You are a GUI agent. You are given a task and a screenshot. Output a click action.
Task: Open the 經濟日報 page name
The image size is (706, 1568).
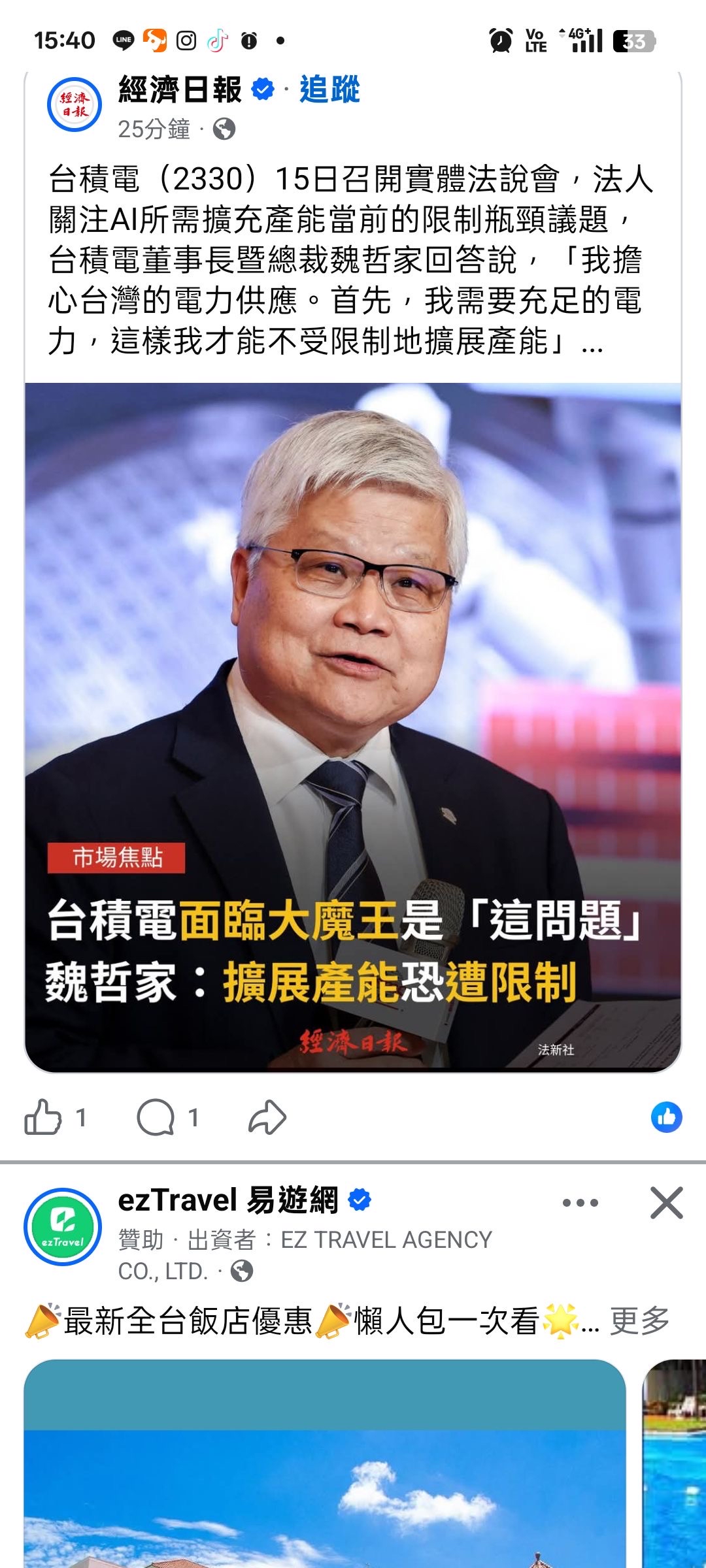coord(180,90)
